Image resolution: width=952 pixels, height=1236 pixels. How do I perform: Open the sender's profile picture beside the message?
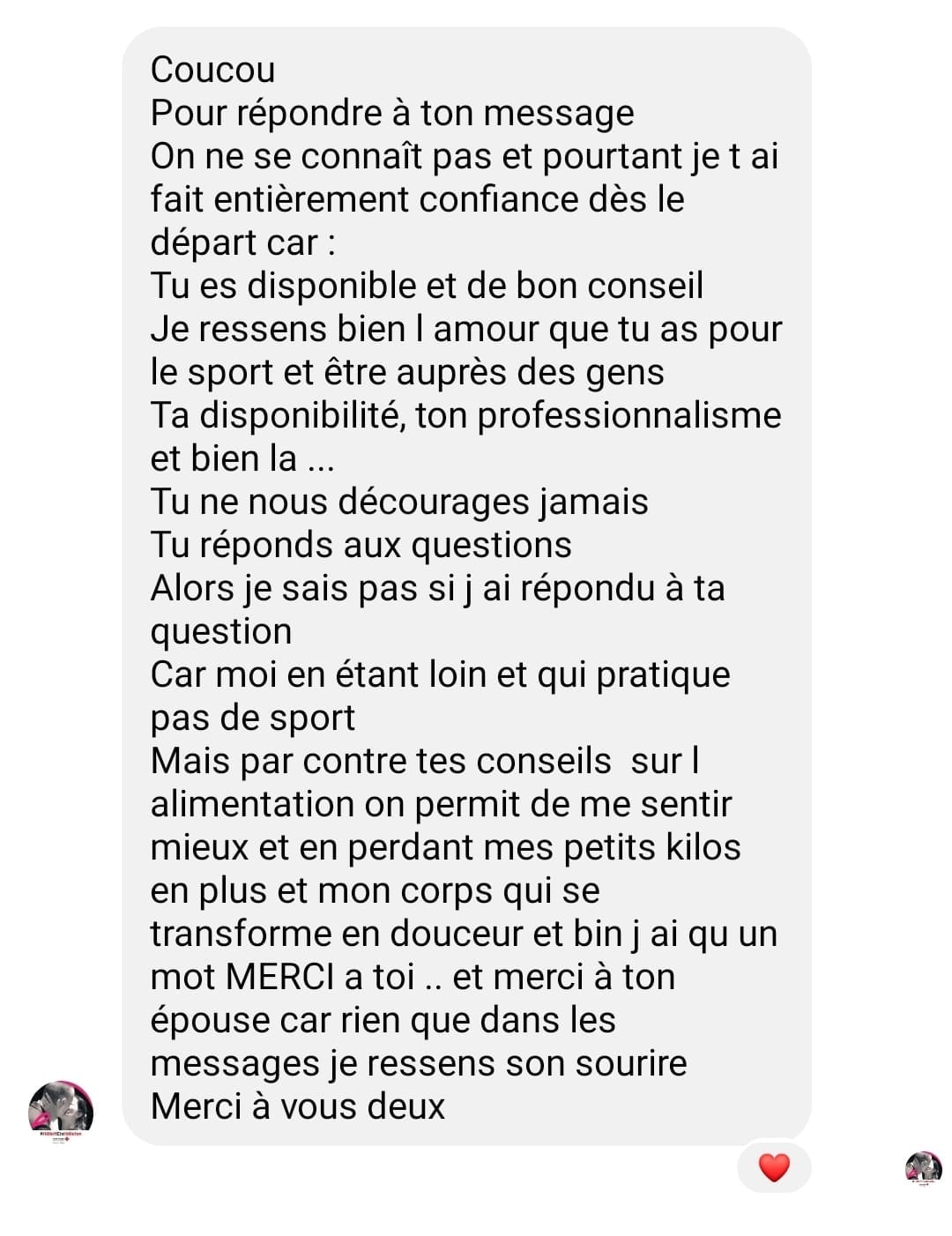(61, 1108)
